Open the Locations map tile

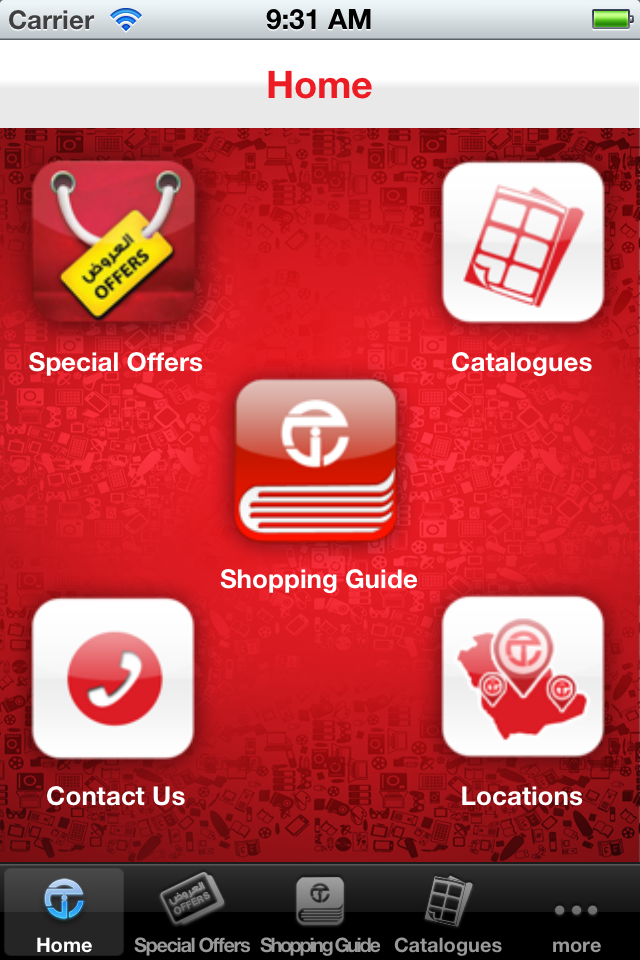[x=523, y=678]
